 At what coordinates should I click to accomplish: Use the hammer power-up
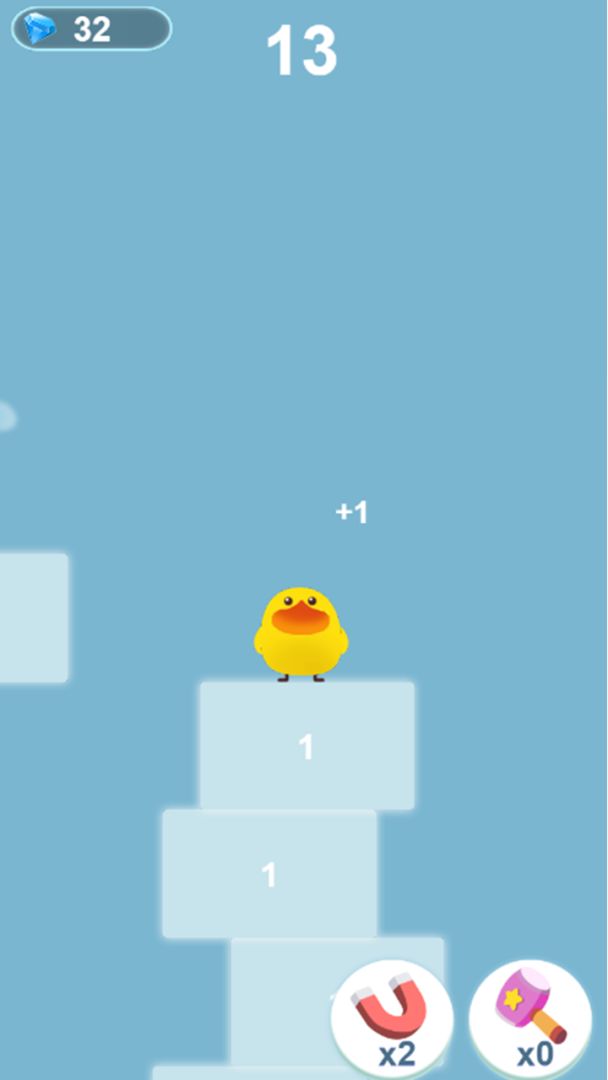tap(530, 1013)
